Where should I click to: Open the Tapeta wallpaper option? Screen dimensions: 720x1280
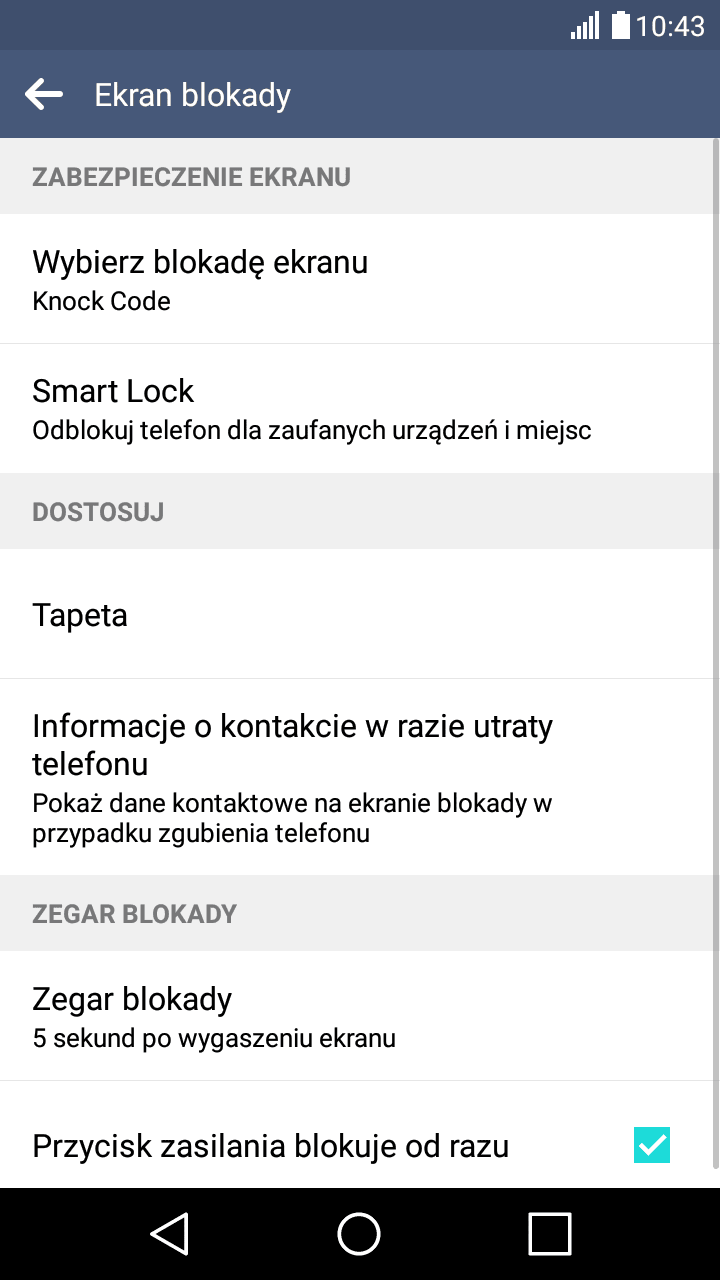pos(358,614)
